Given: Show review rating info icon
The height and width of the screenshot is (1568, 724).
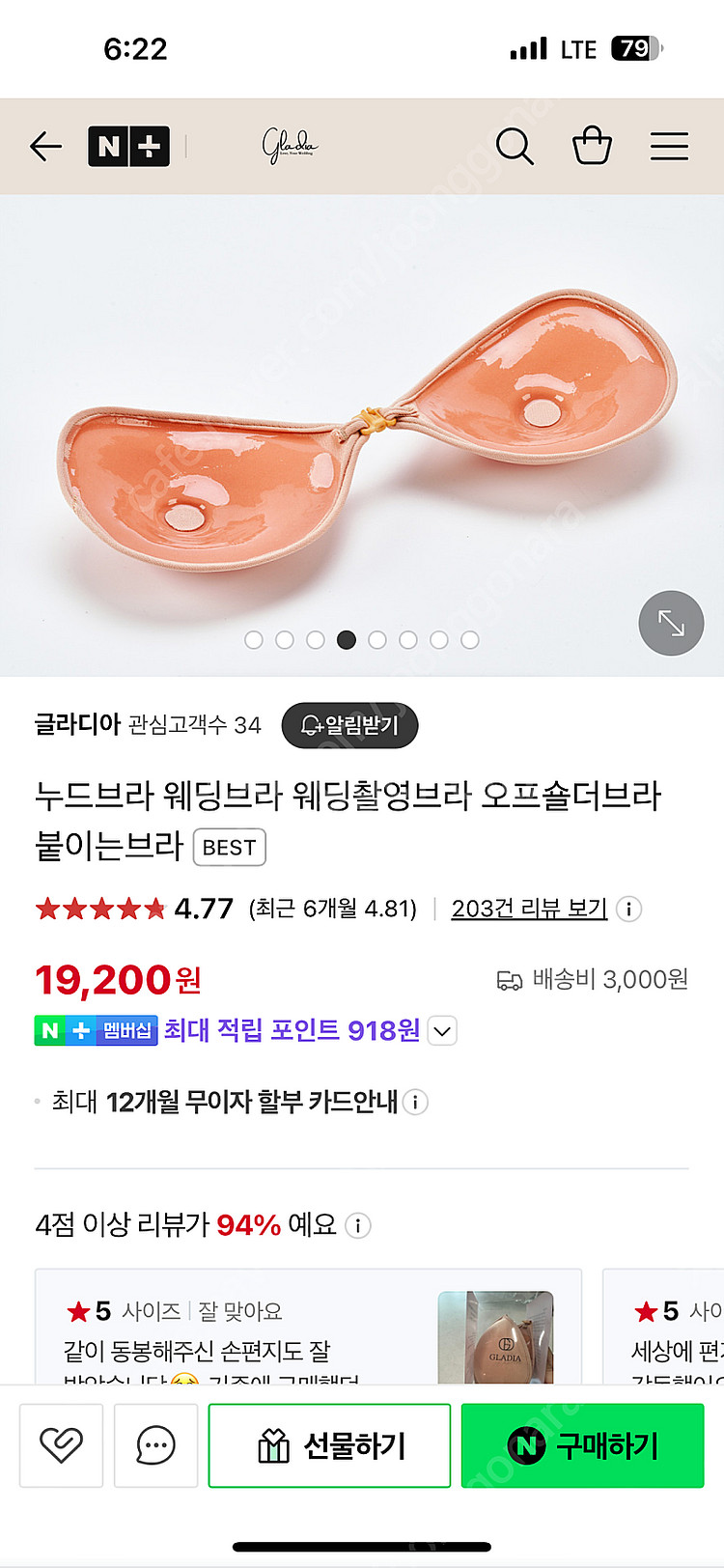Looking at the screenshot, I should click(x=628, y=909).
